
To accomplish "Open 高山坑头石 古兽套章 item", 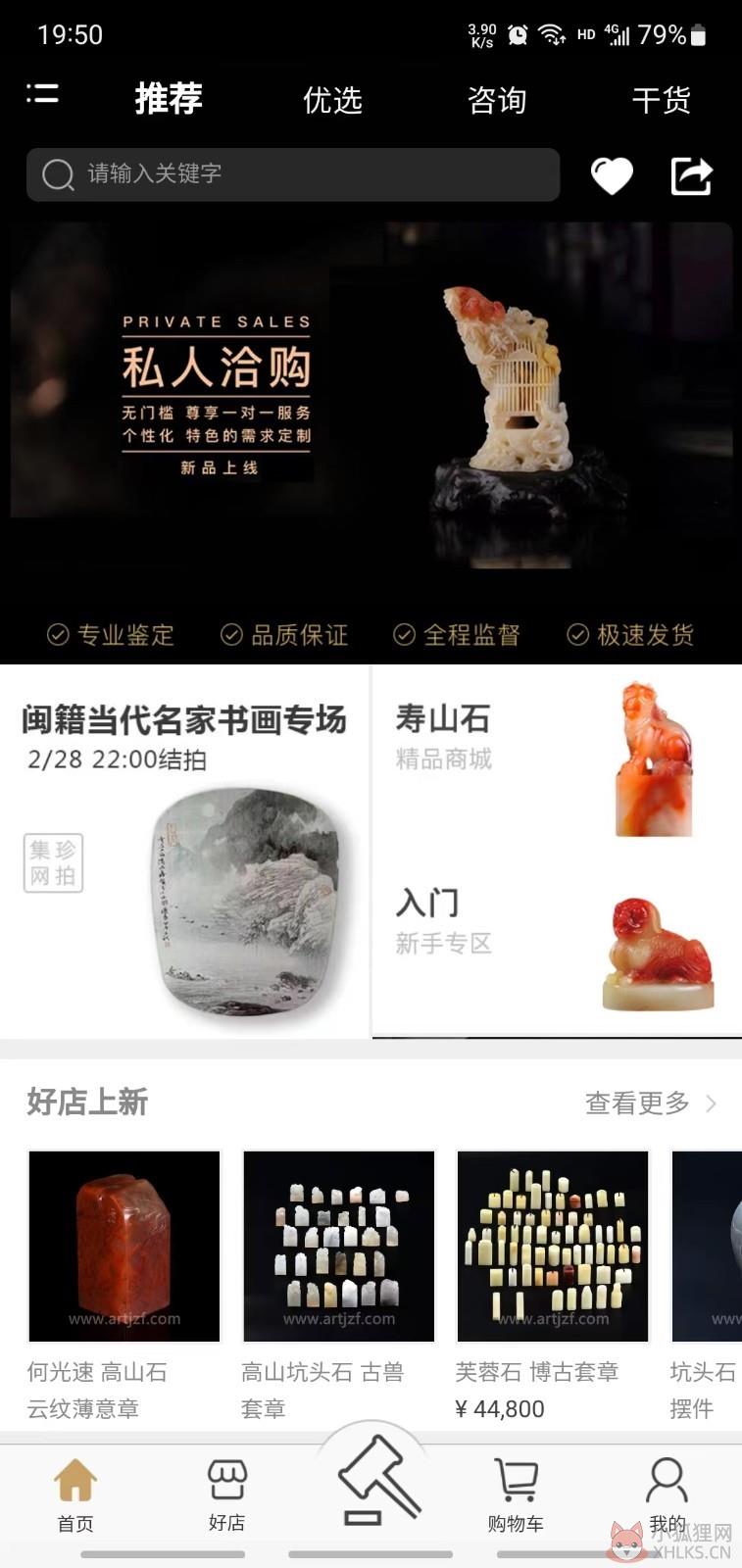I will pos(339,1286).
